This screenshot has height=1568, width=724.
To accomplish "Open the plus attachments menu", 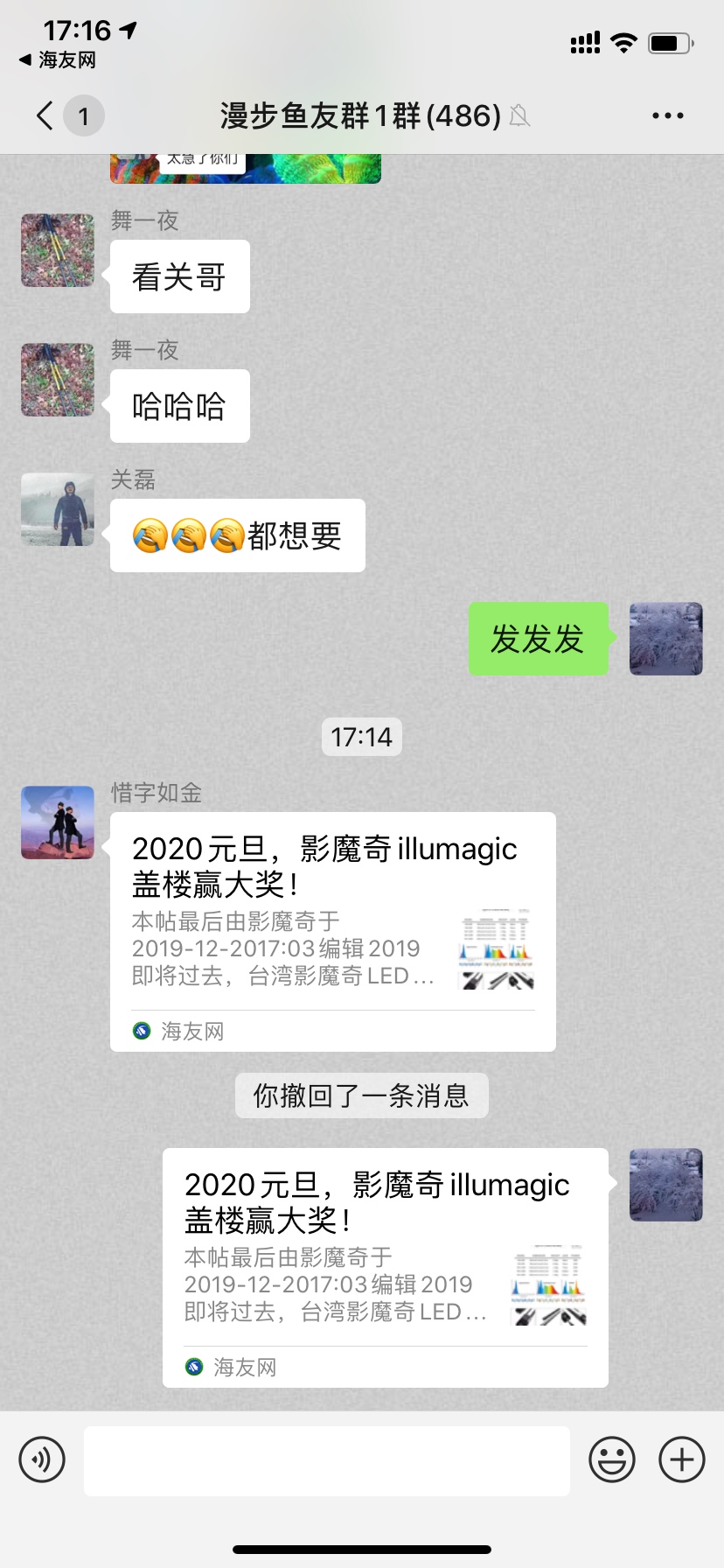I will click(681, 1459).
